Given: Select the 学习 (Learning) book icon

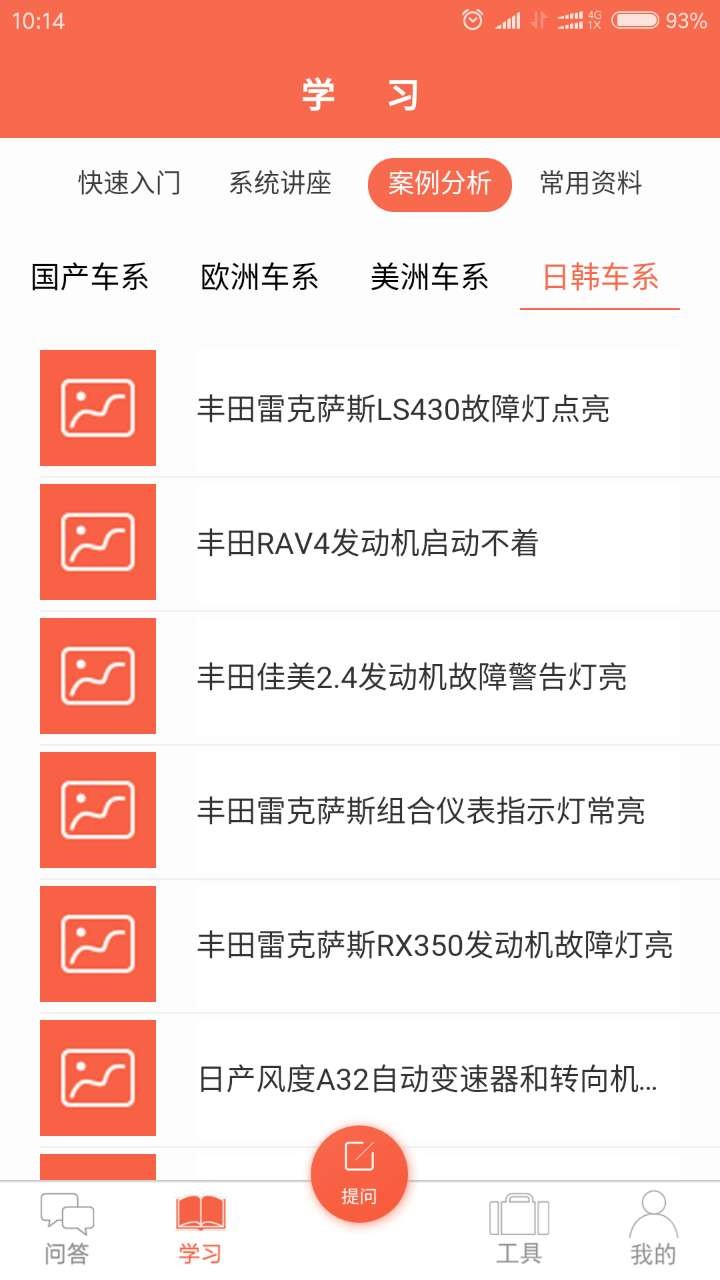Looking at the screenshot, I should pos(203,1215).
